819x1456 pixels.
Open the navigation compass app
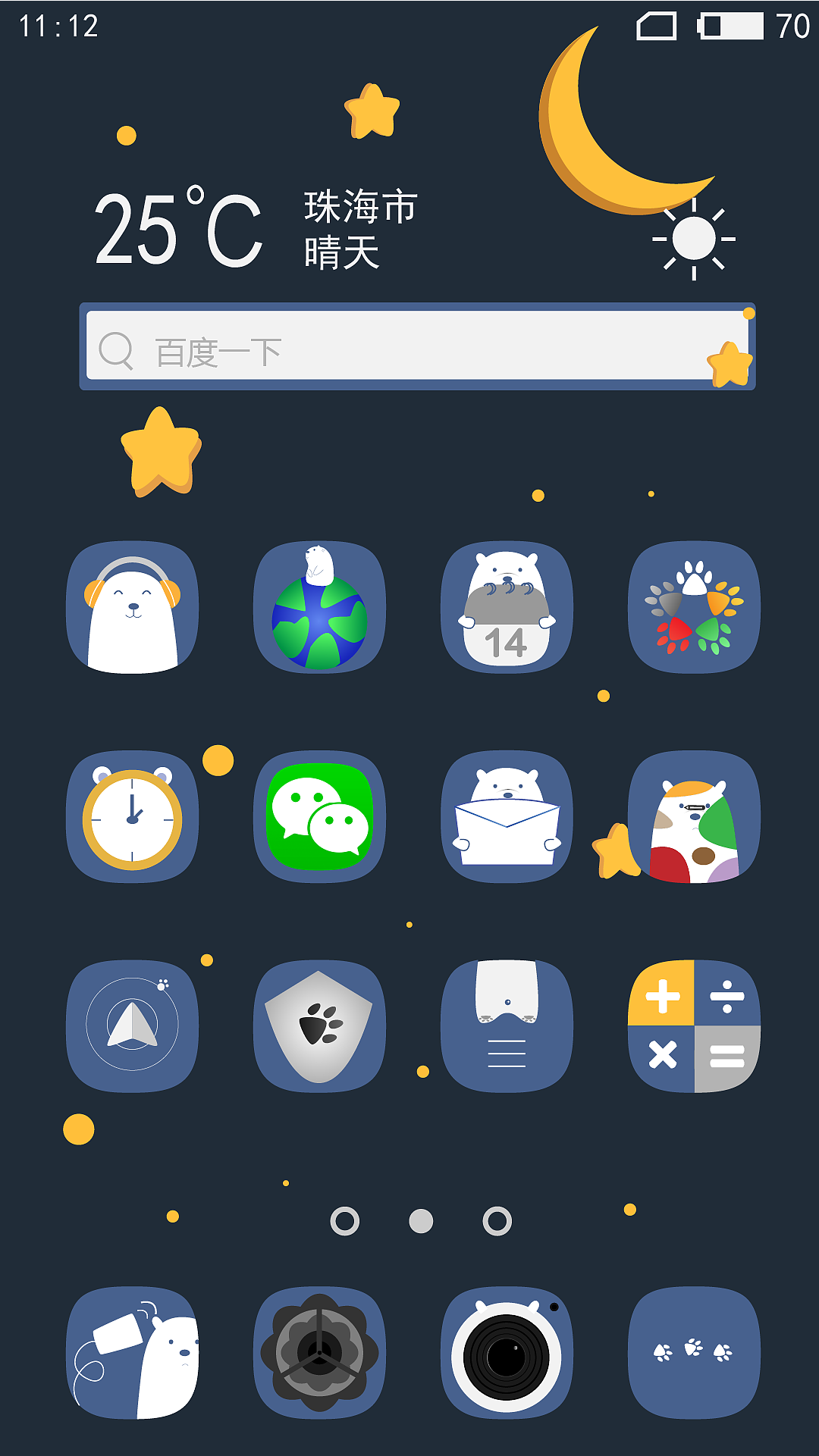click(x=133, y=1025)
